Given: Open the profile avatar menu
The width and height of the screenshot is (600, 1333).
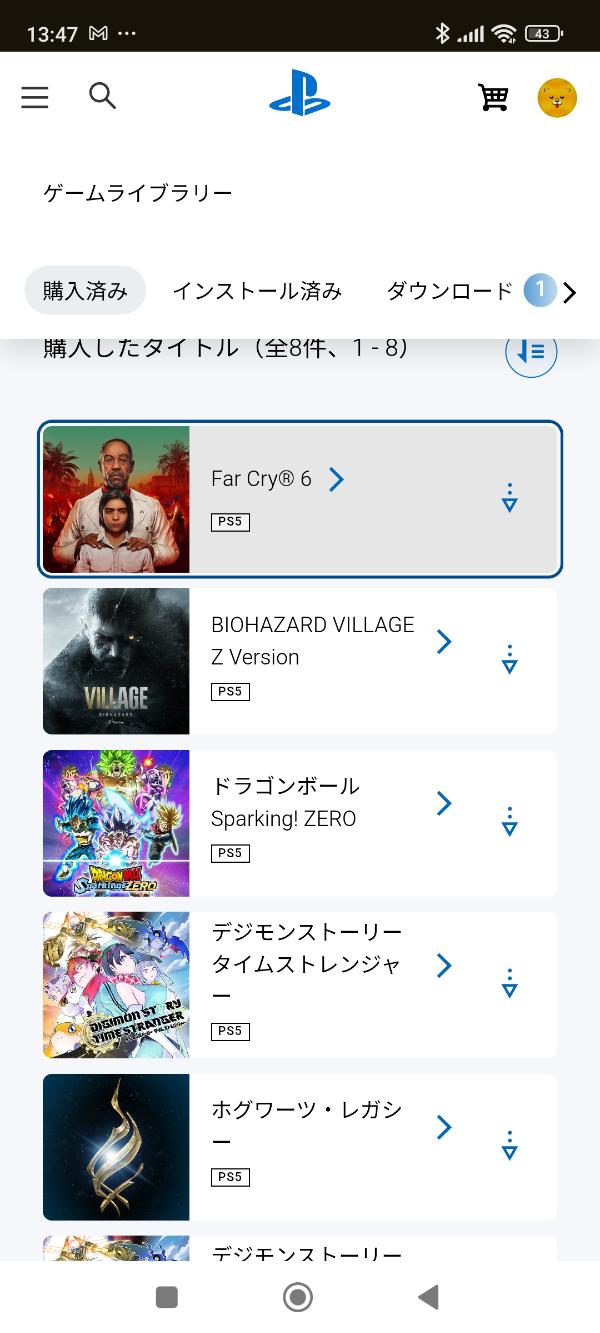Looking at the screenshot, I should coord(557,97).
